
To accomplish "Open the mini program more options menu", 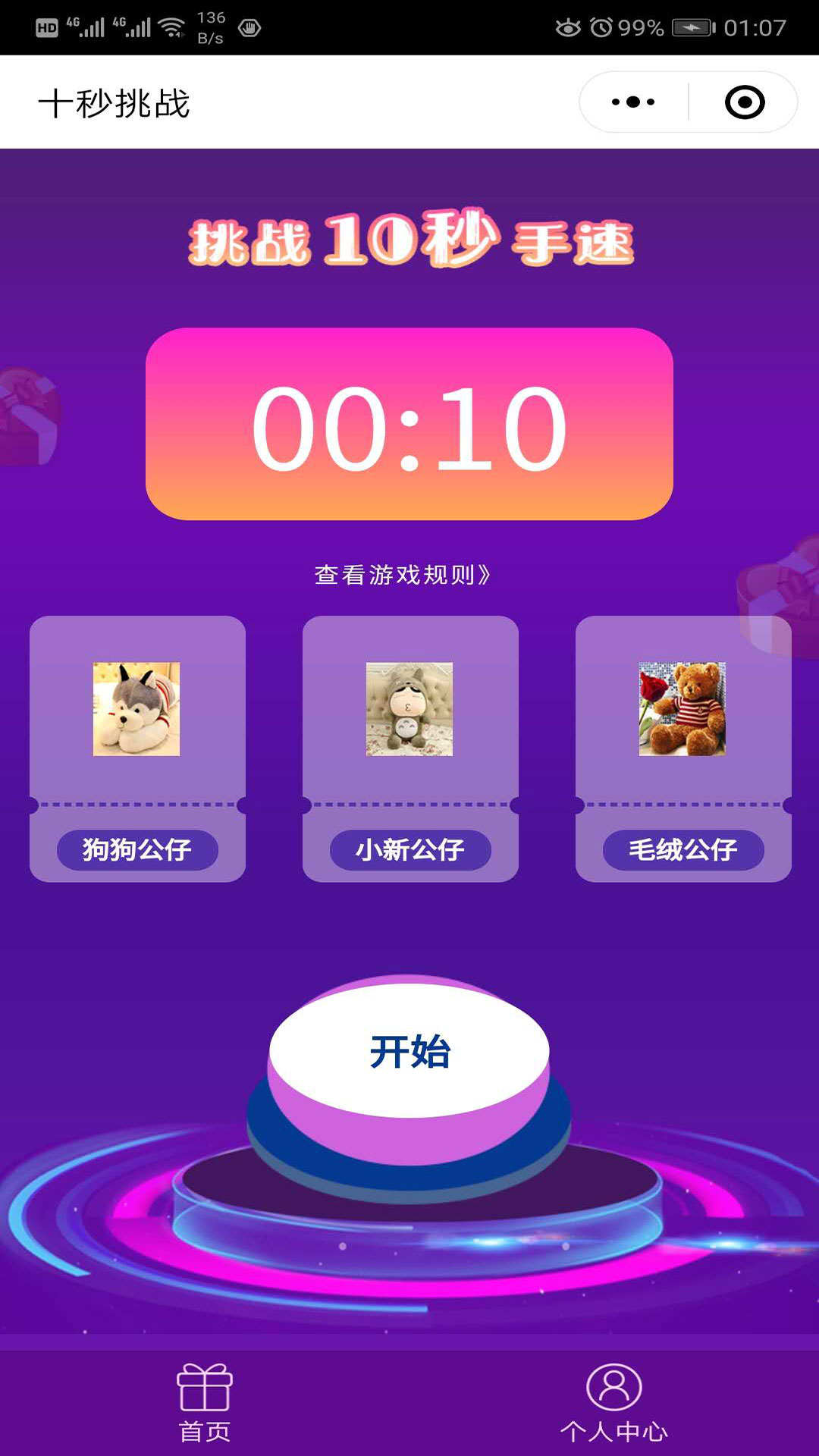I will click(633, 102).
